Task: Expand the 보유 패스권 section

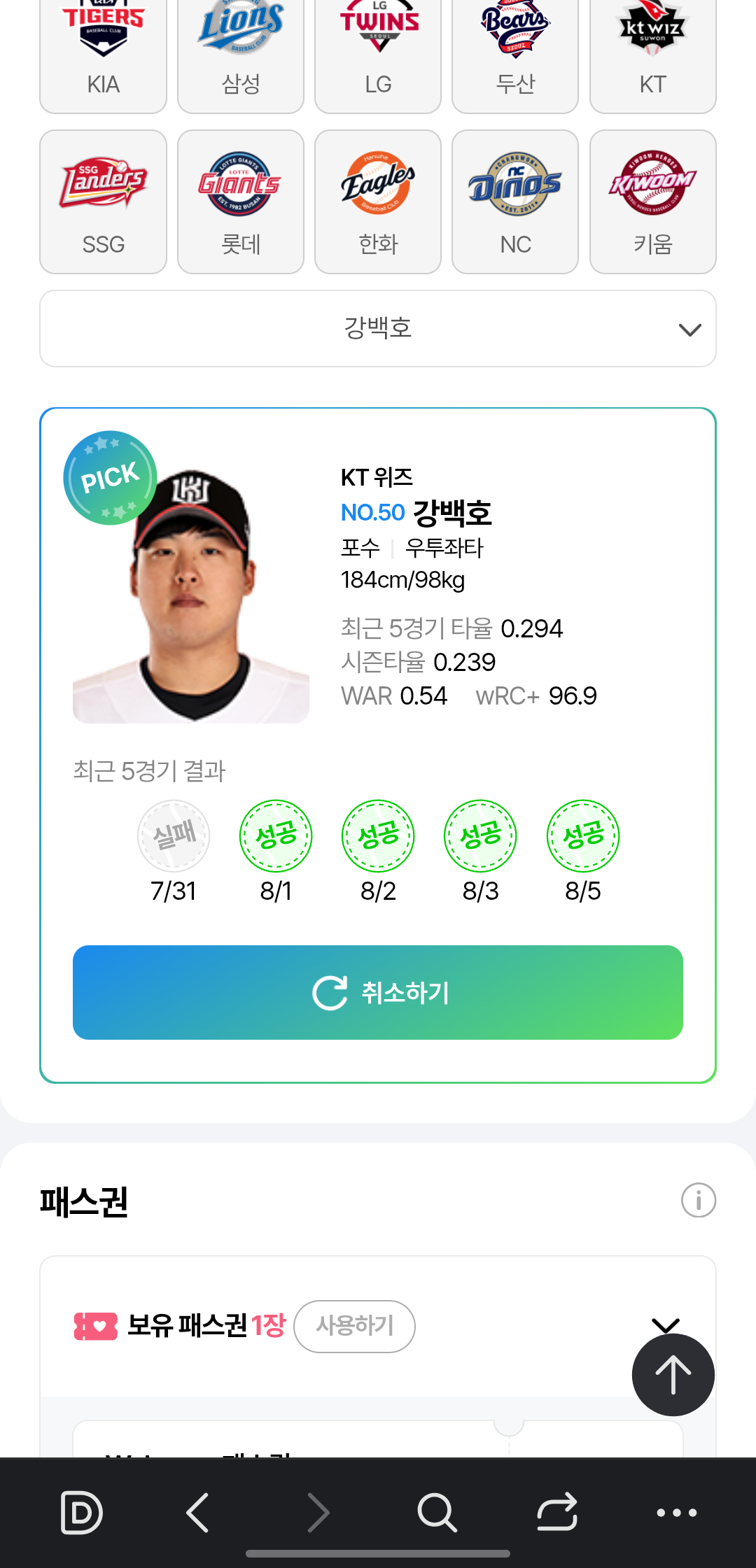Action: pyautogui.click(x=665, y=1323)
